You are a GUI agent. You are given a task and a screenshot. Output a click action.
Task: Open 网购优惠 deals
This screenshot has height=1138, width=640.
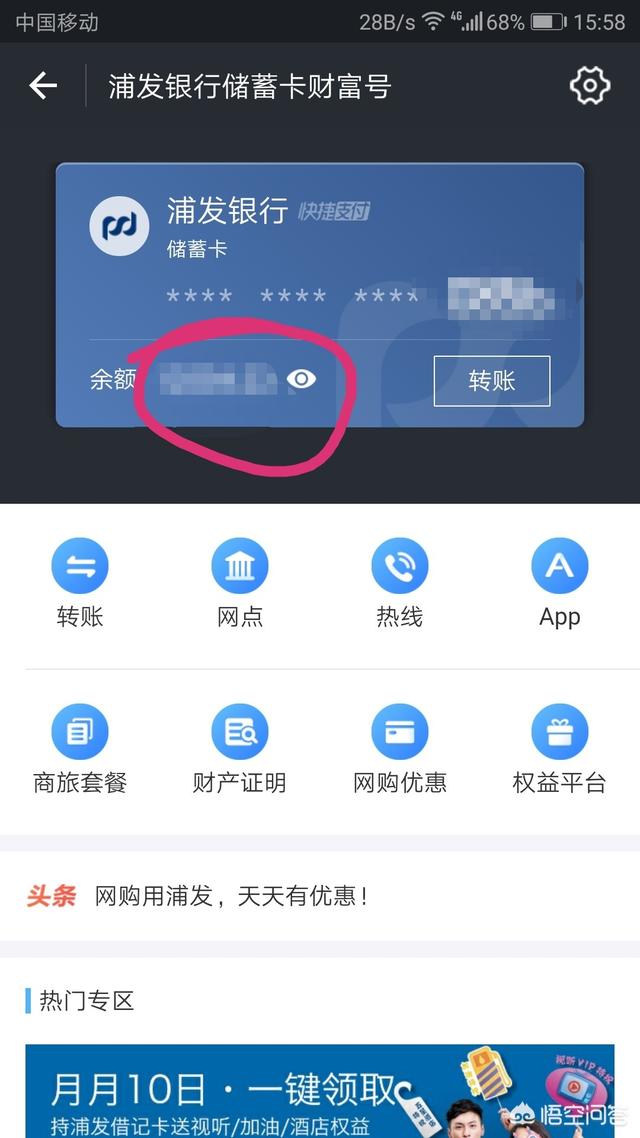(x=399, y=733)
